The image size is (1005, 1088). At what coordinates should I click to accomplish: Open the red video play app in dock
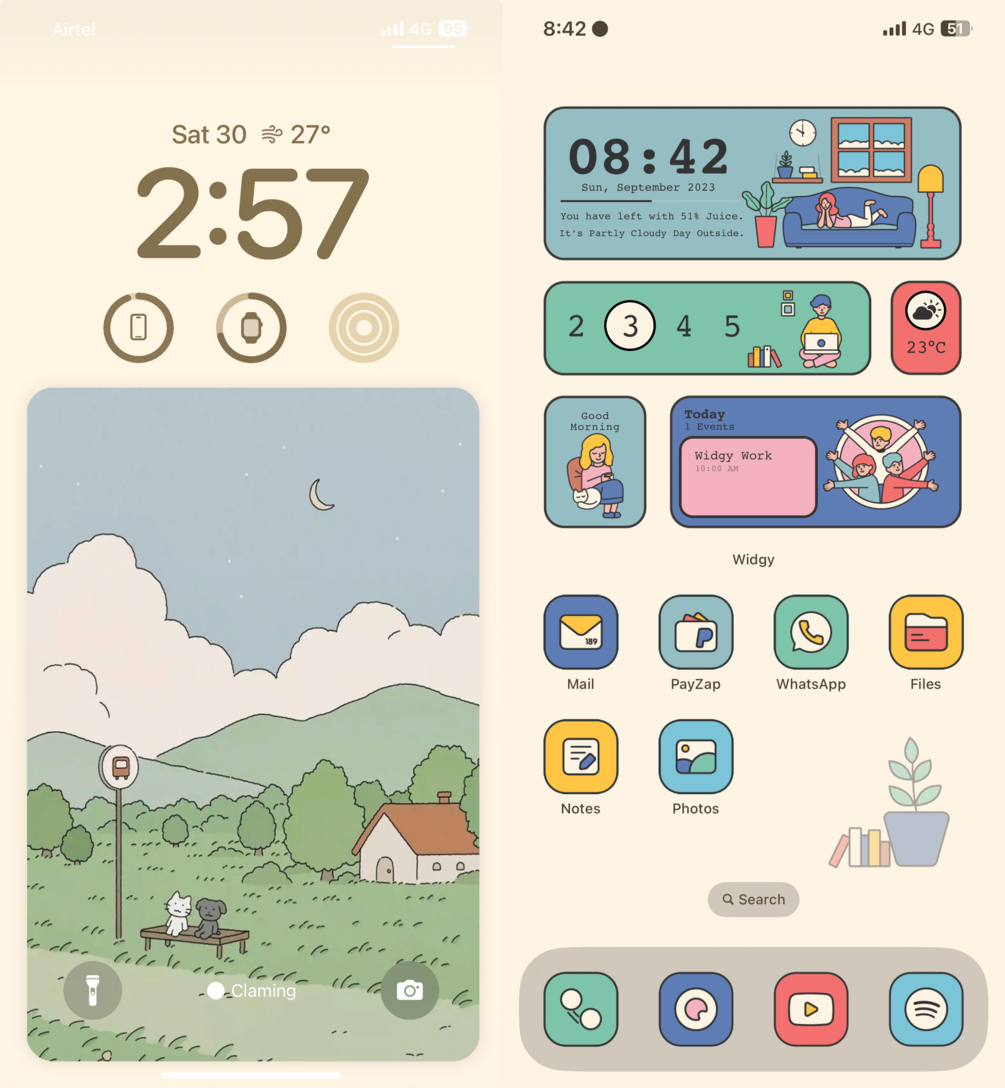[811, 1010]
